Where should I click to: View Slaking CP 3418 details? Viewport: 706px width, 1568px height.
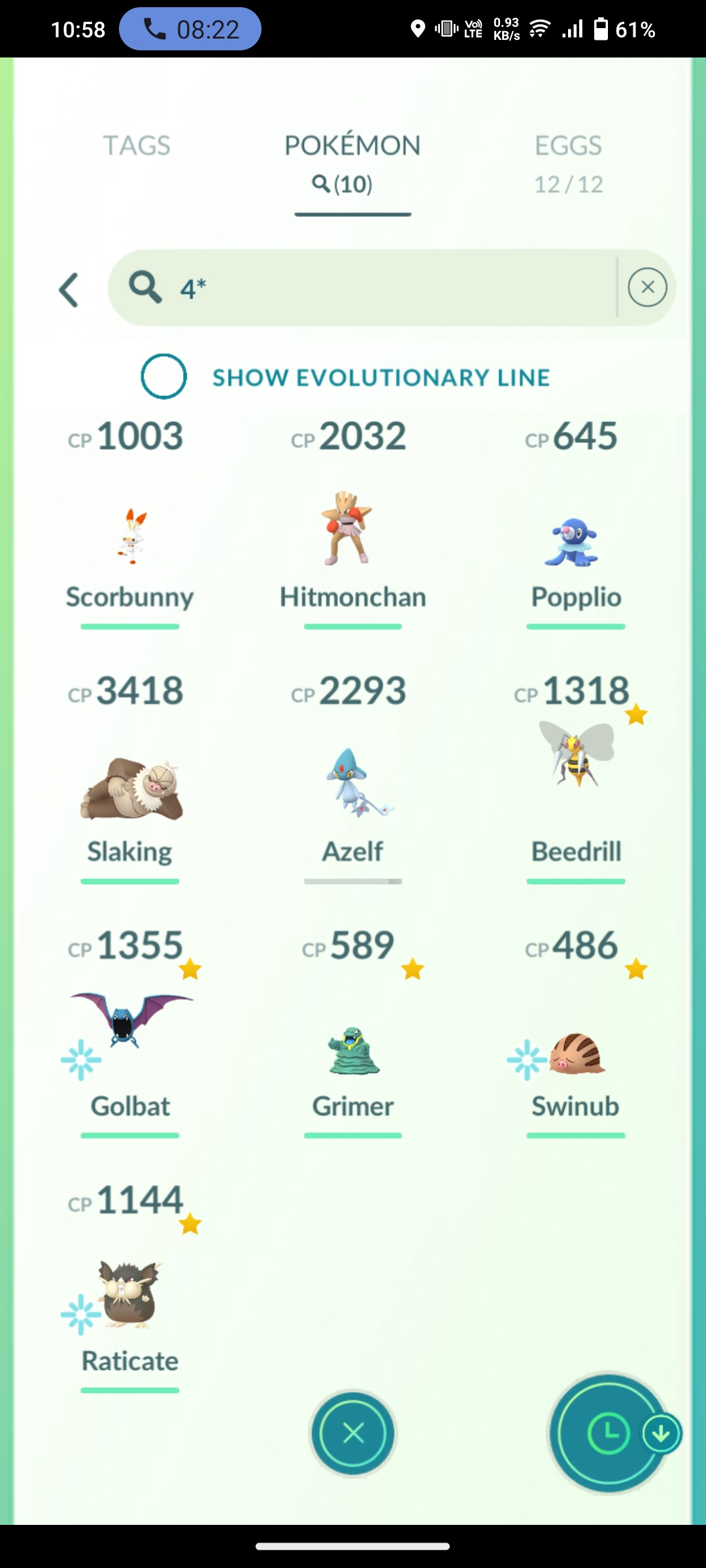coord(130,791)
